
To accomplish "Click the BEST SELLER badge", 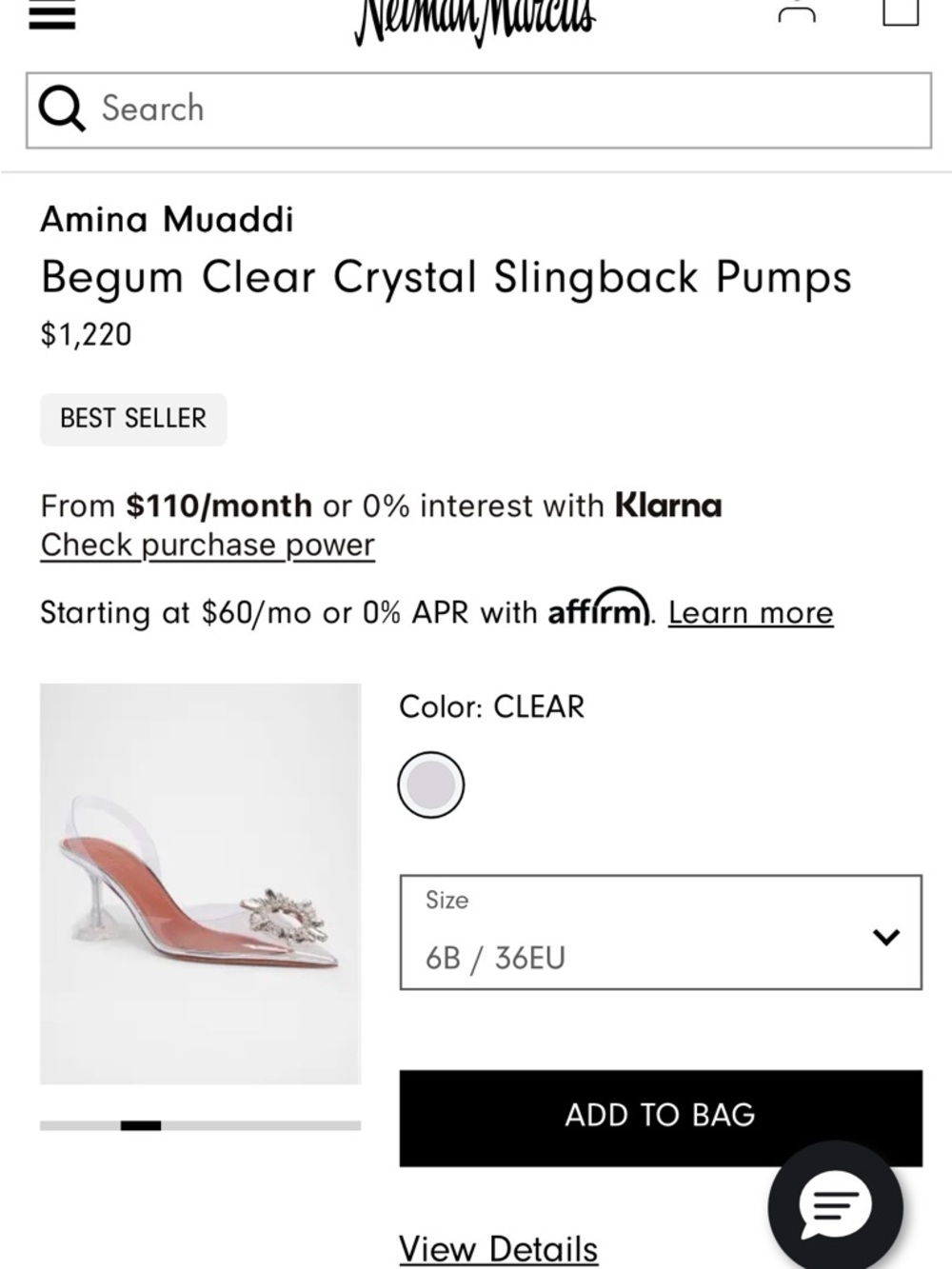I will [132, 419].
